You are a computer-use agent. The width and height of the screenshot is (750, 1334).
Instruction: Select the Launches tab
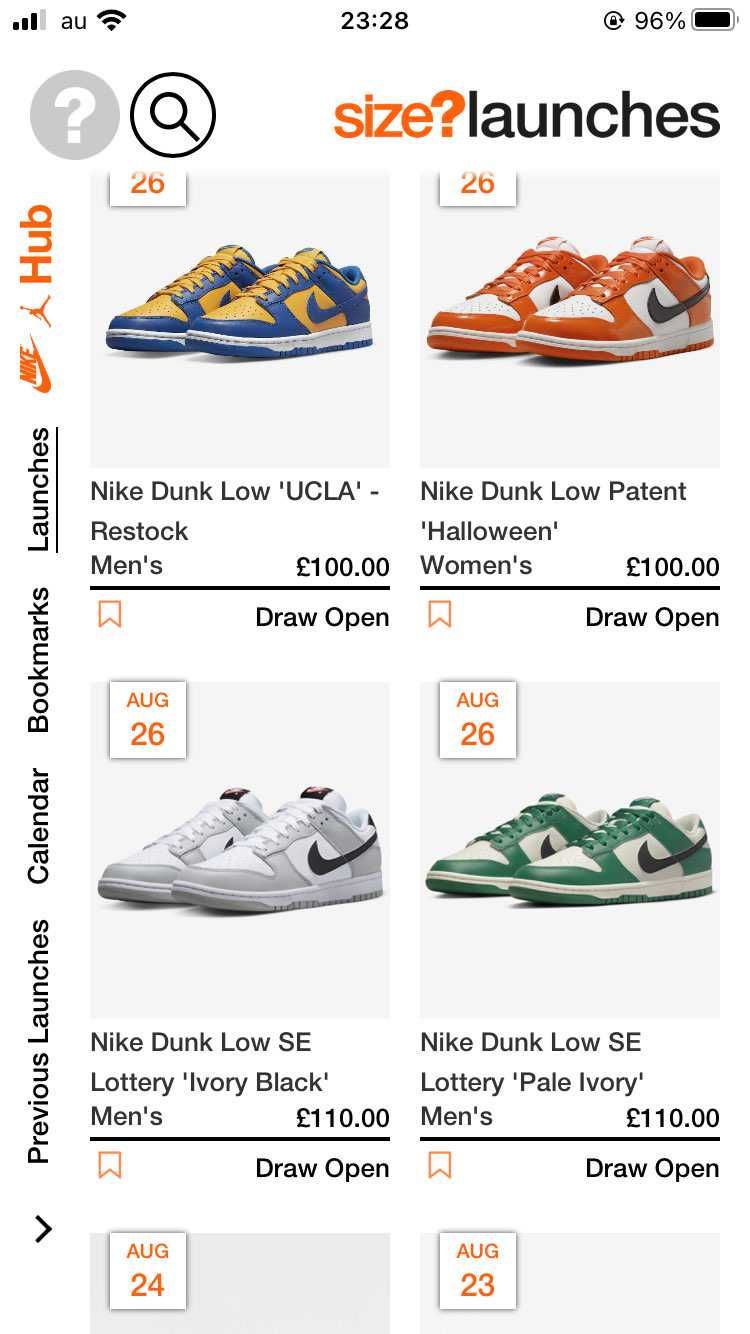[38, 489]
